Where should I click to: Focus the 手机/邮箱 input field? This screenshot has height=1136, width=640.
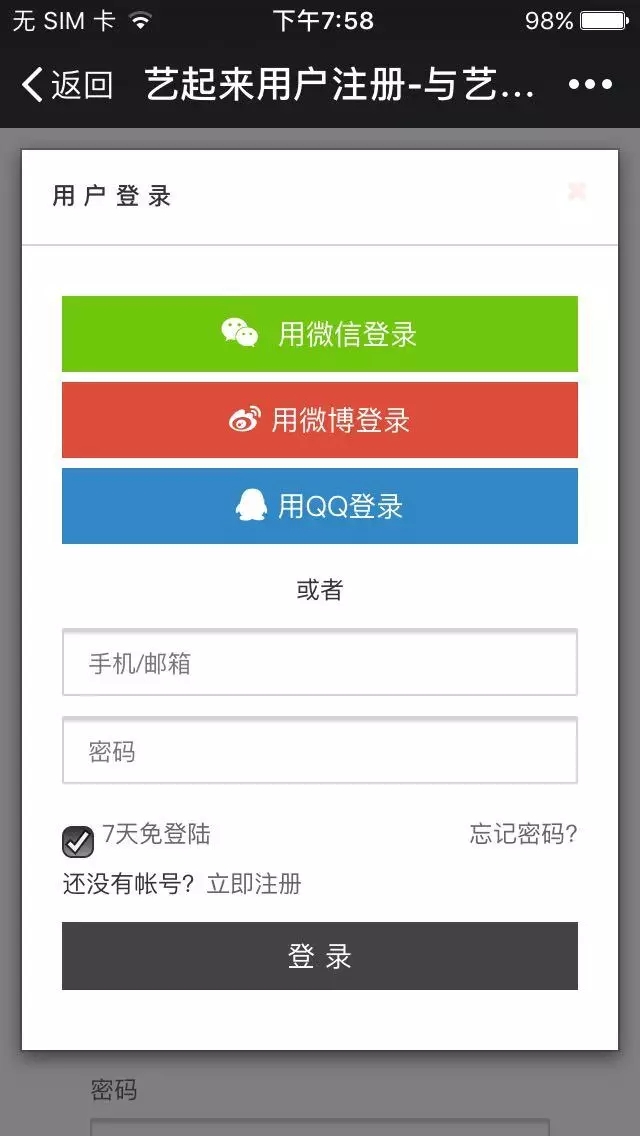pyautogui.click(x=320, y=662)
